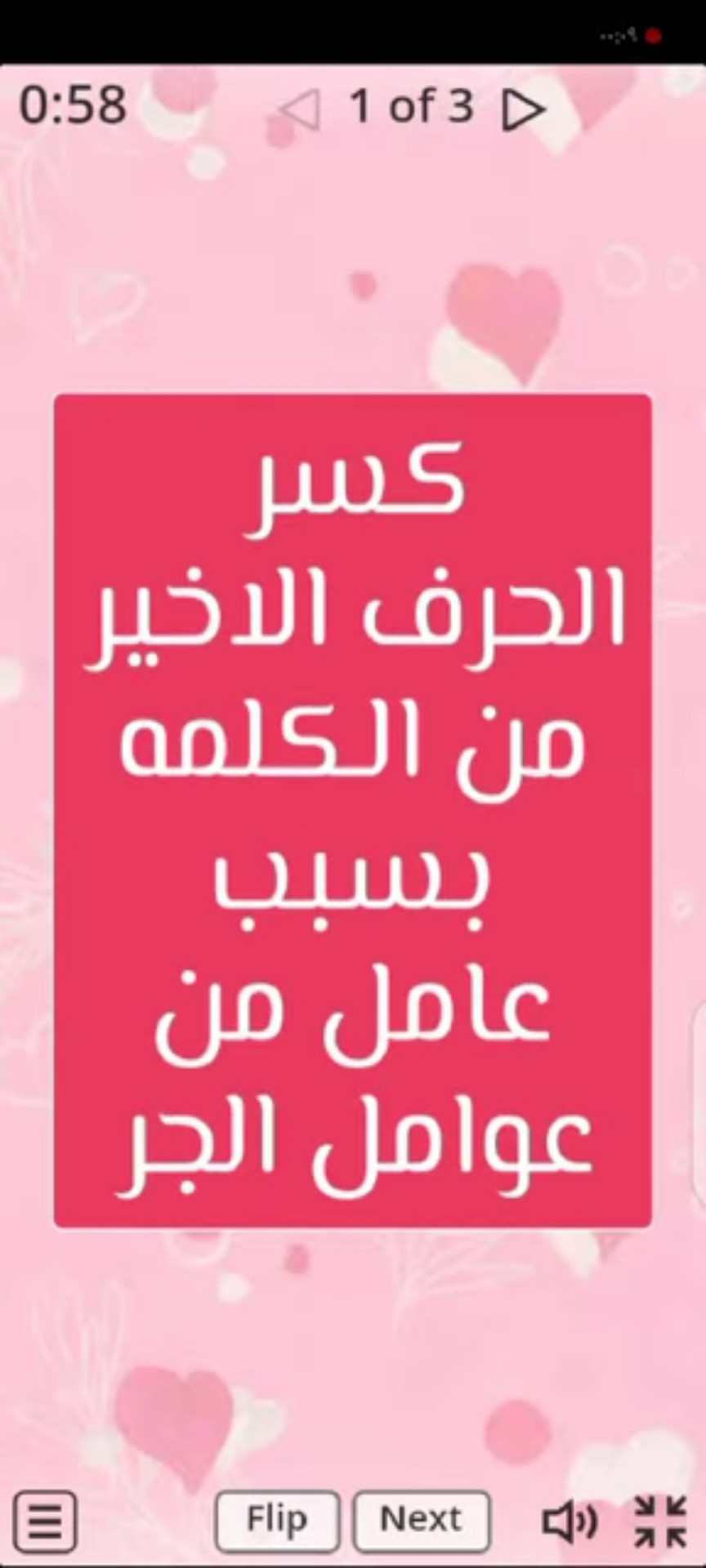The width and height of the screenshot is (706, 1568).
Task: Exit fullscreen mode
Action: (660, 1521)
